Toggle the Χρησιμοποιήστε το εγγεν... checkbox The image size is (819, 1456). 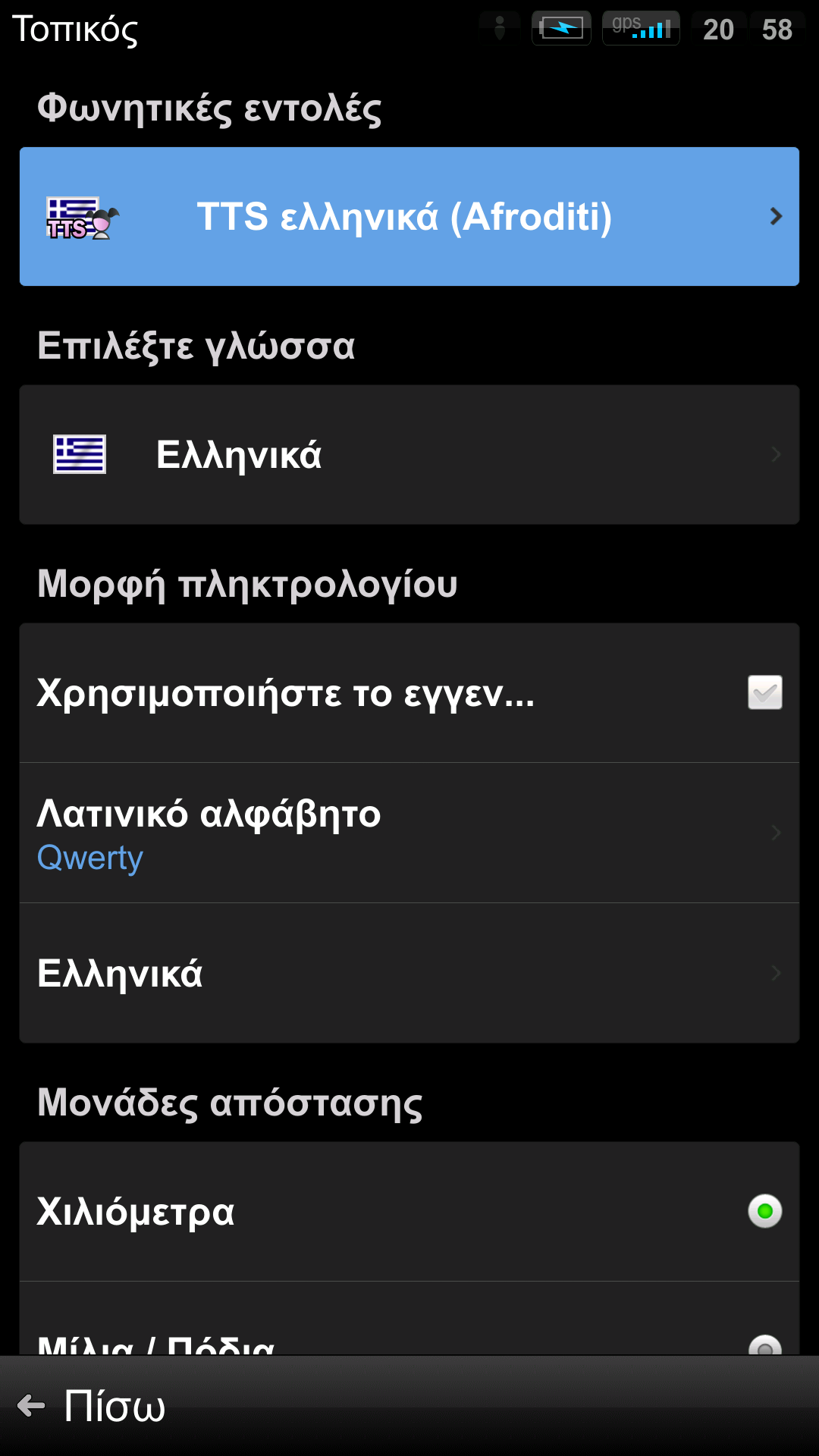coord(764,692)
